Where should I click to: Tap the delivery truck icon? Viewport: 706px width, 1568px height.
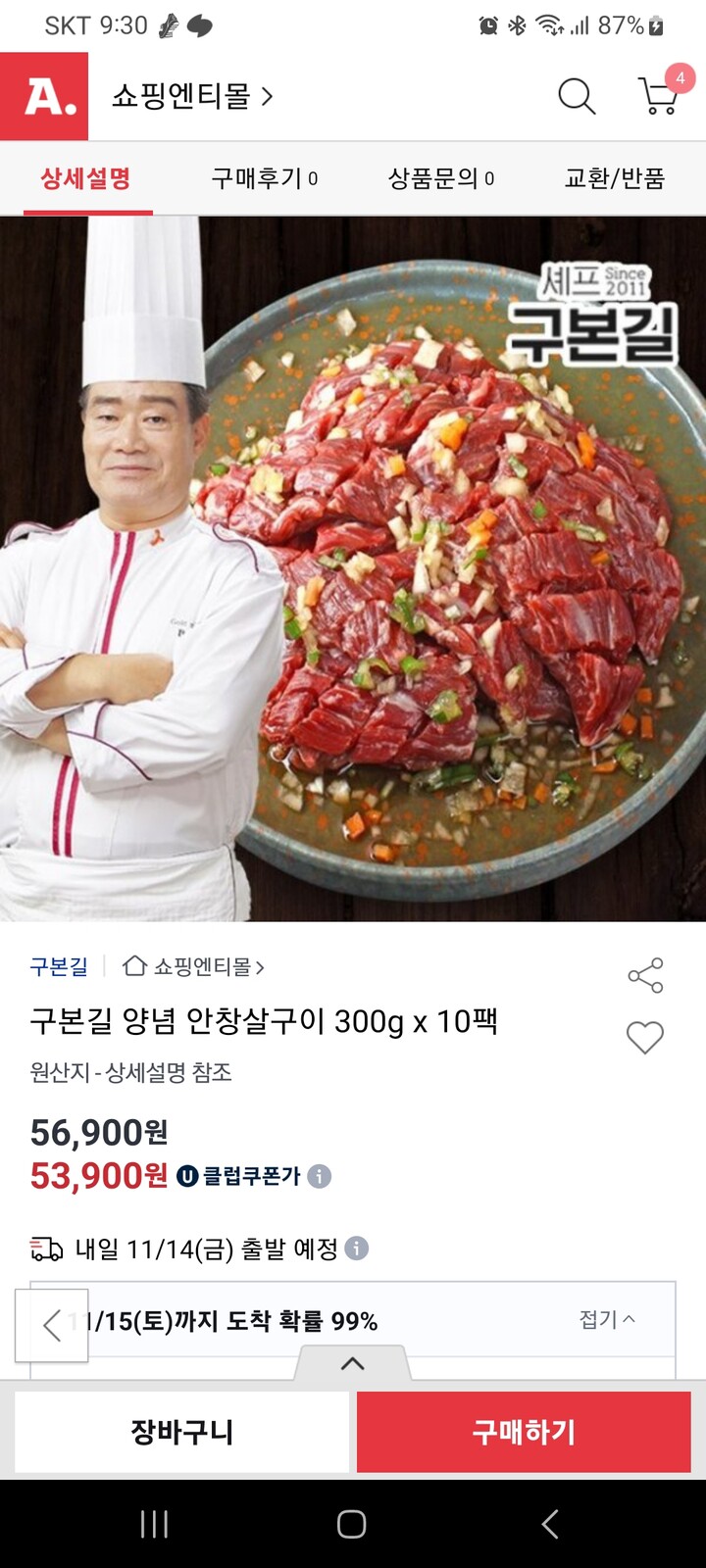click(45, 1247)
